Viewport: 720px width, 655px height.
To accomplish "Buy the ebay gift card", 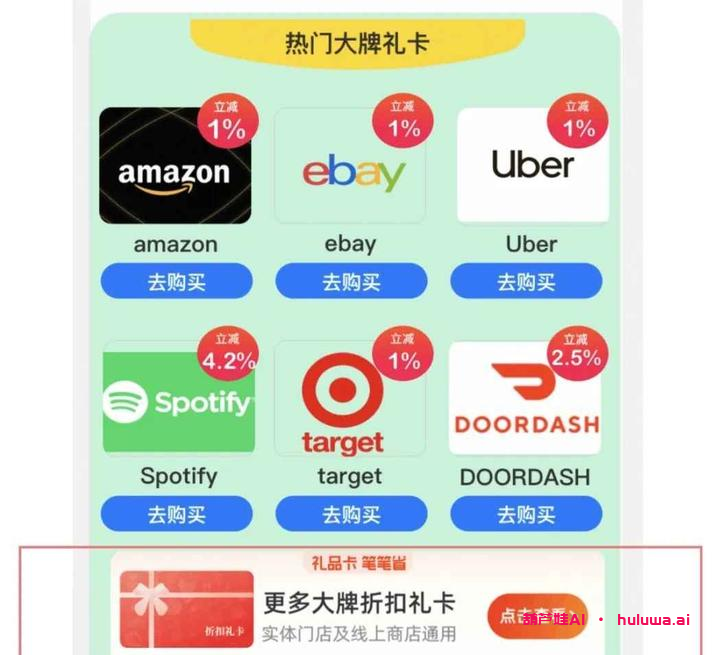I will coord(351,282).
